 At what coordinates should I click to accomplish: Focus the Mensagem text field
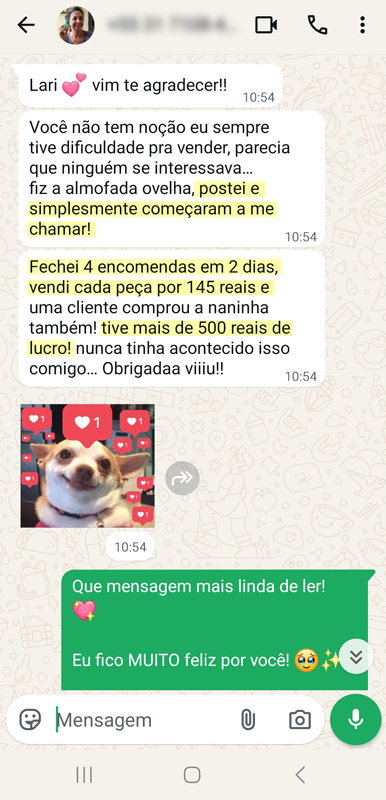click(143, 720)
